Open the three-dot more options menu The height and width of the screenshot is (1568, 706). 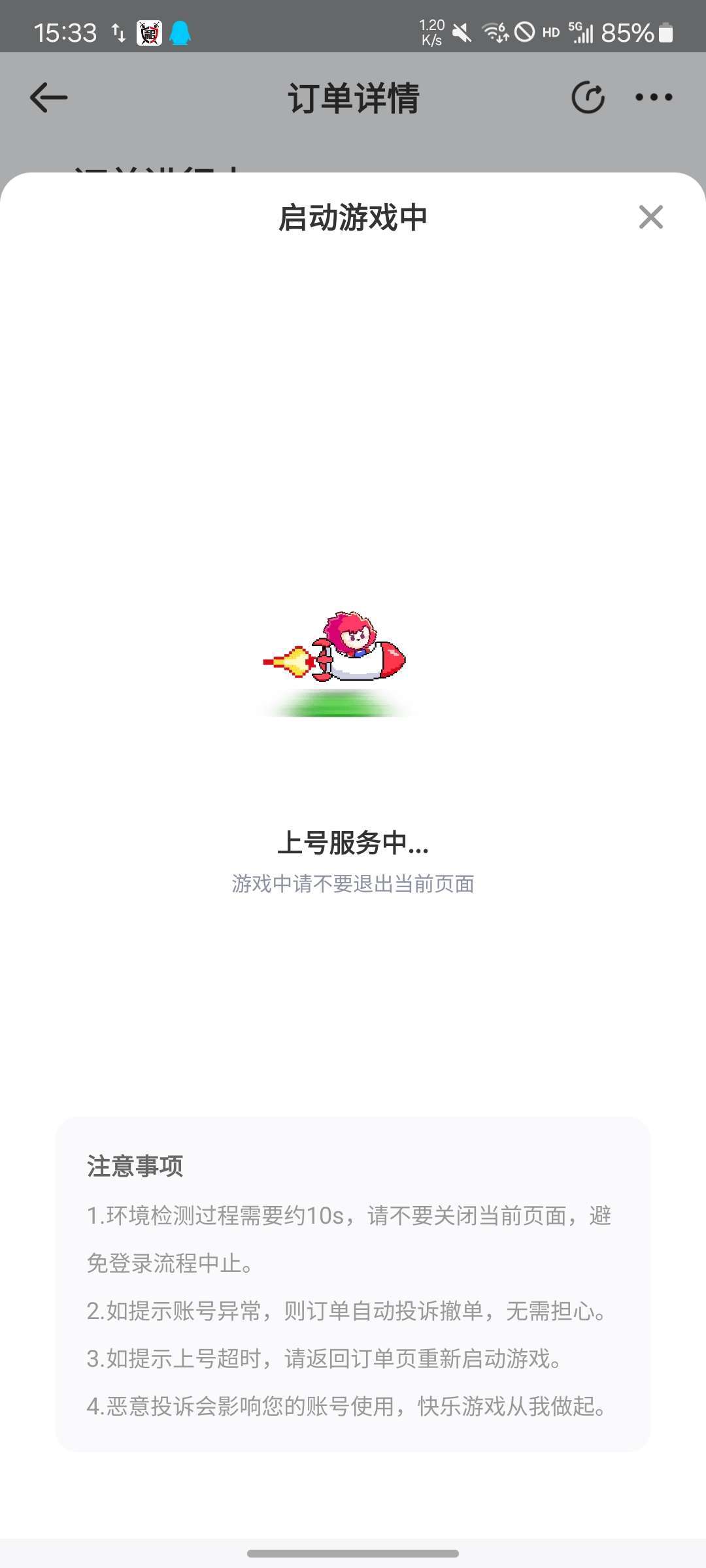[654, 97]
